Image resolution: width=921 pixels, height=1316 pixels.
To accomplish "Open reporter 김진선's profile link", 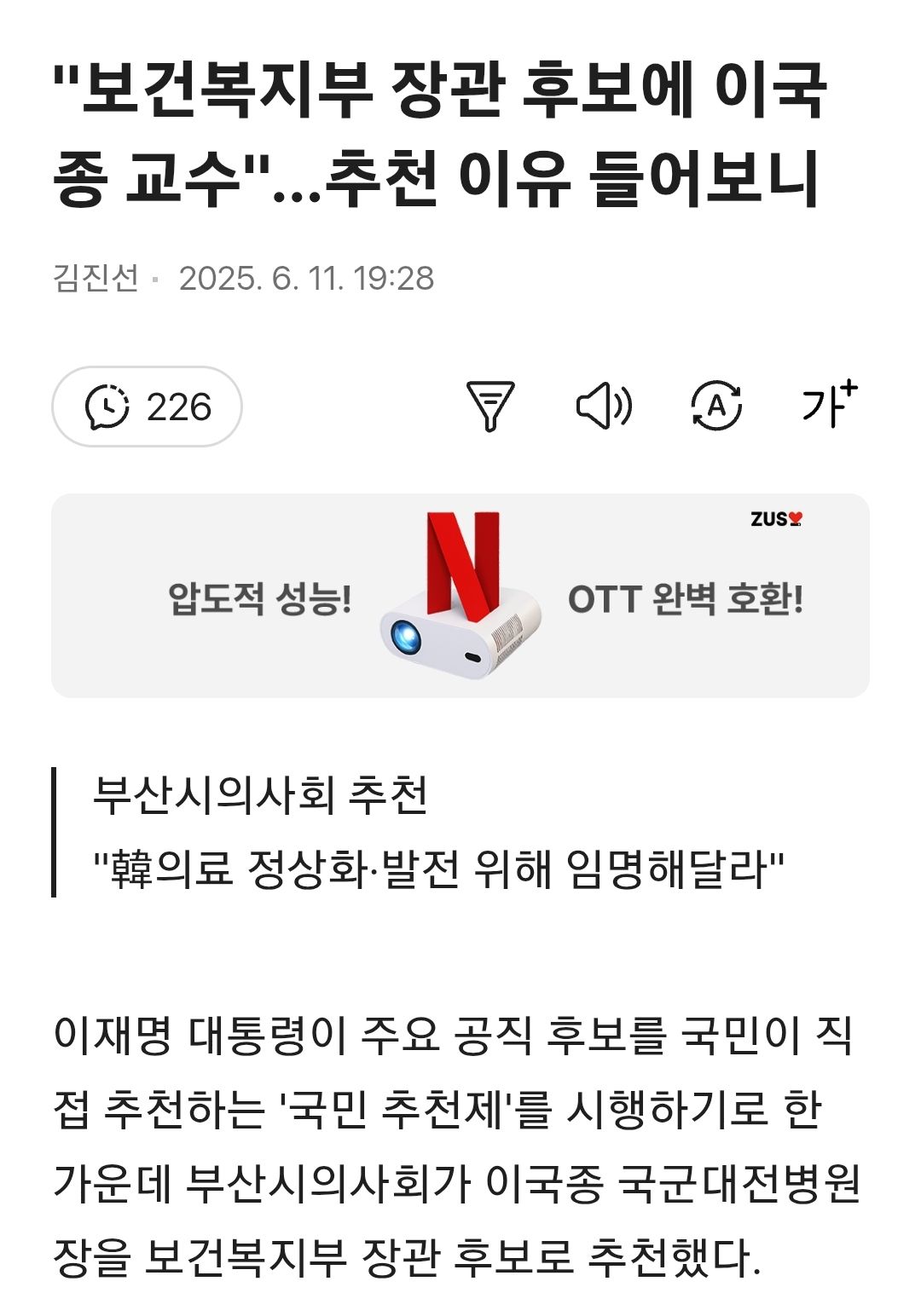I will 96,278.
